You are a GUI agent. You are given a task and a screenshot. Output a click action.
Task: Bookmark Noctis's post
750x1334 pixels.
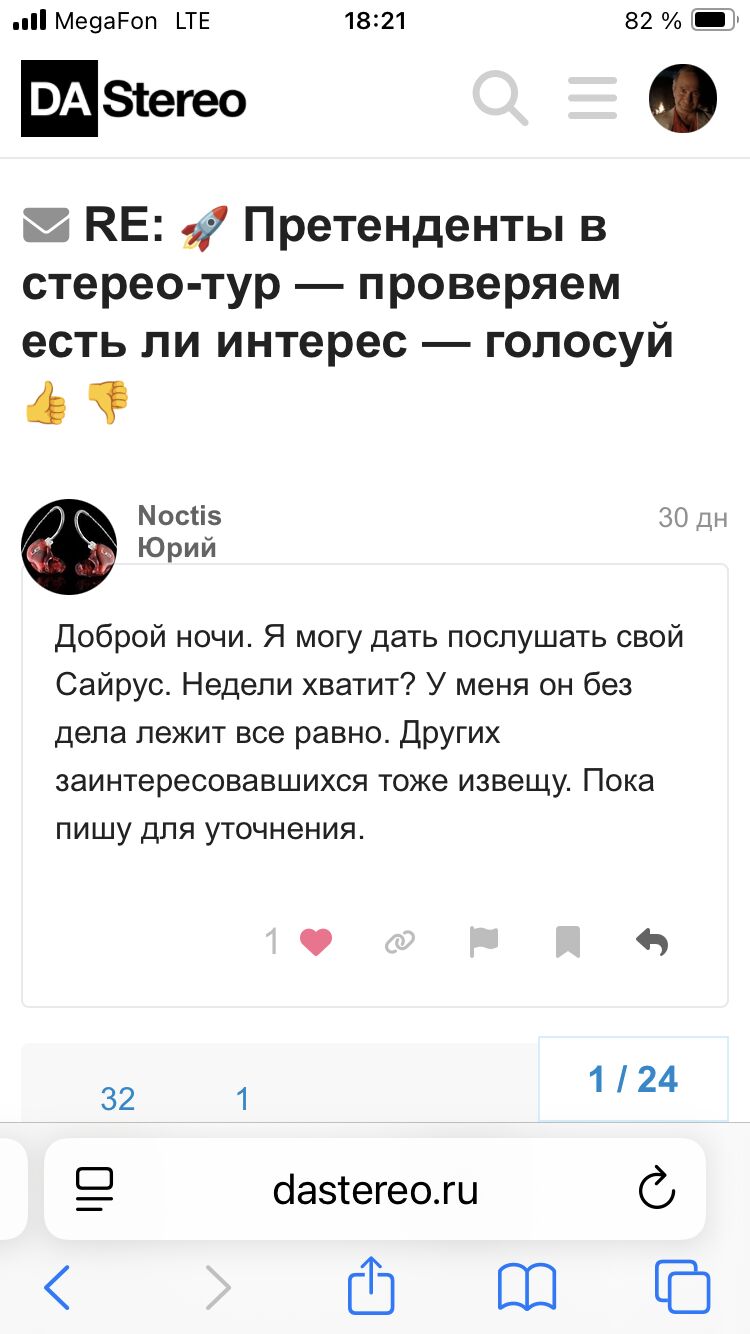(x=568, y=942)
